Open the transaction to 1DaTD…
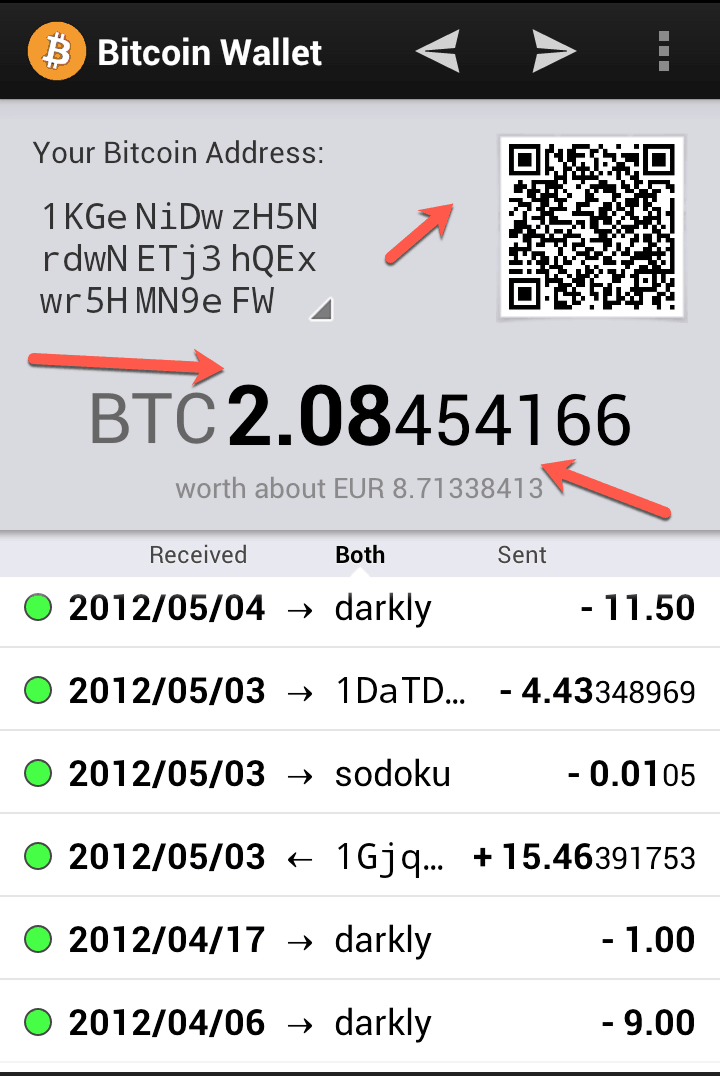The height and width of the screenshot is (1076, 720). pyautogui.click(x=360, y=691)
